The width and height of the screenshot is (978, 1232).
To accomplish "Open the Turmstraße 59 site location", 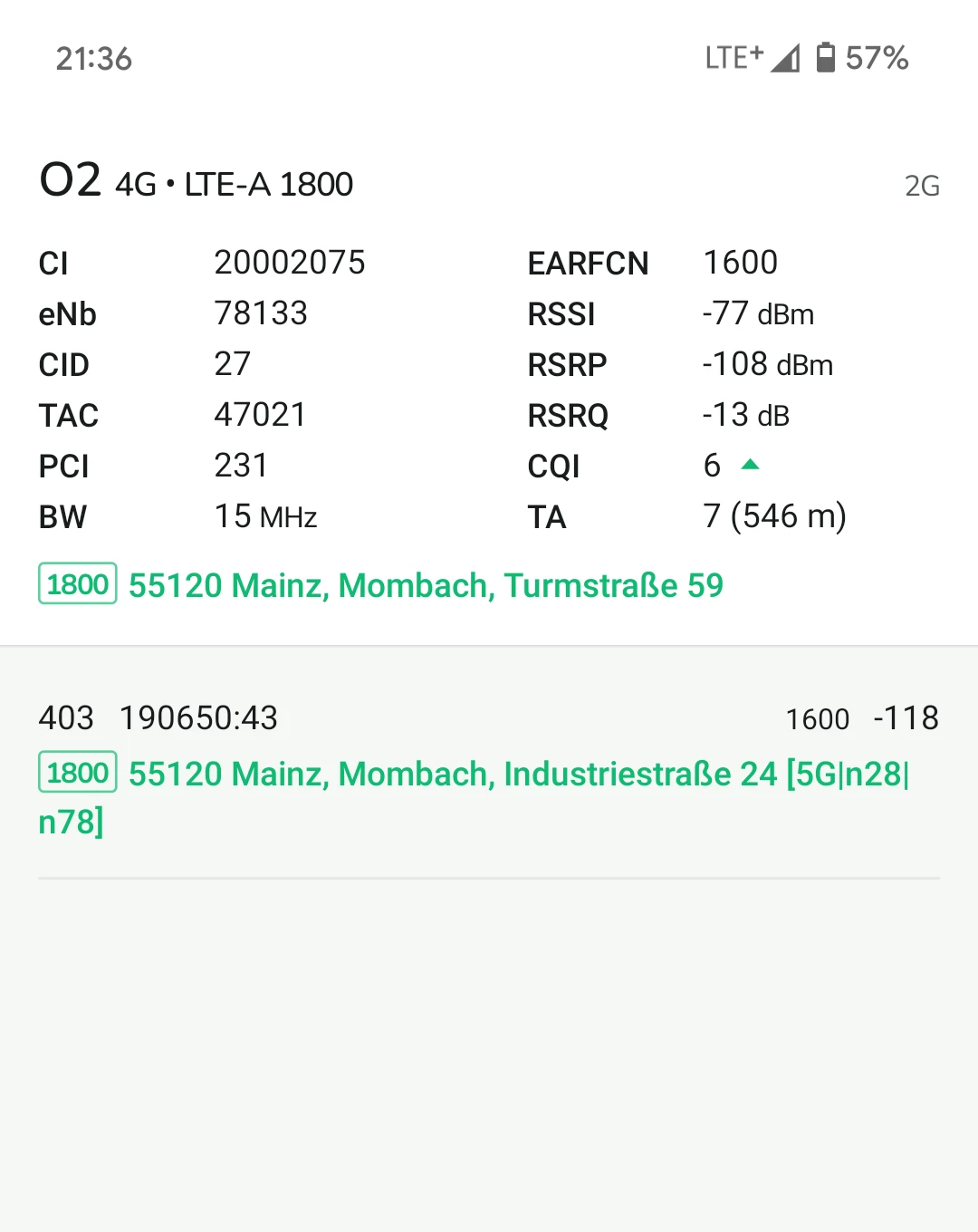I will [426, 585].
